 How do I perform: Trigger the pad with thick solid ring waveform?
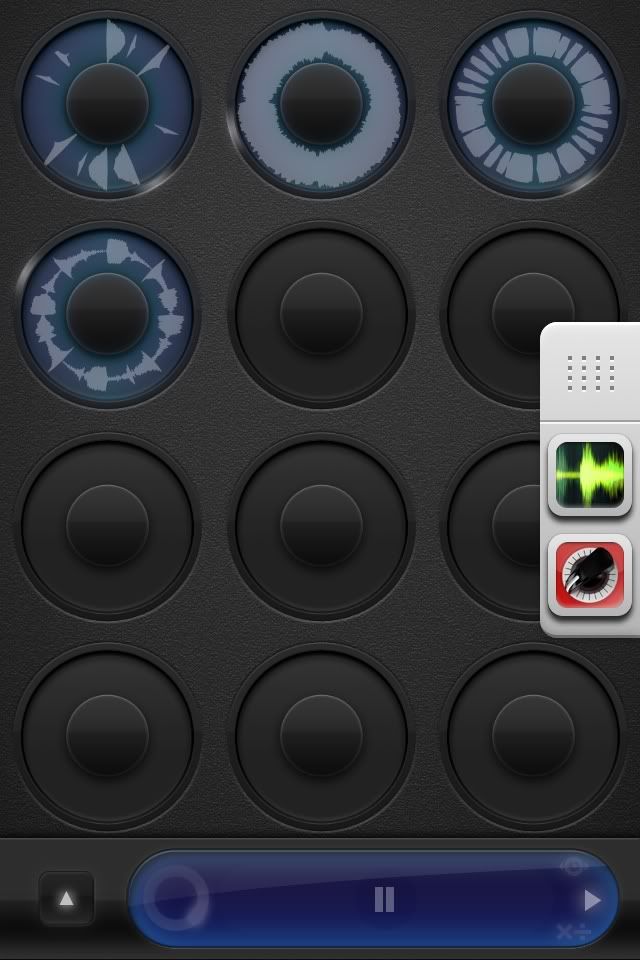320,102
